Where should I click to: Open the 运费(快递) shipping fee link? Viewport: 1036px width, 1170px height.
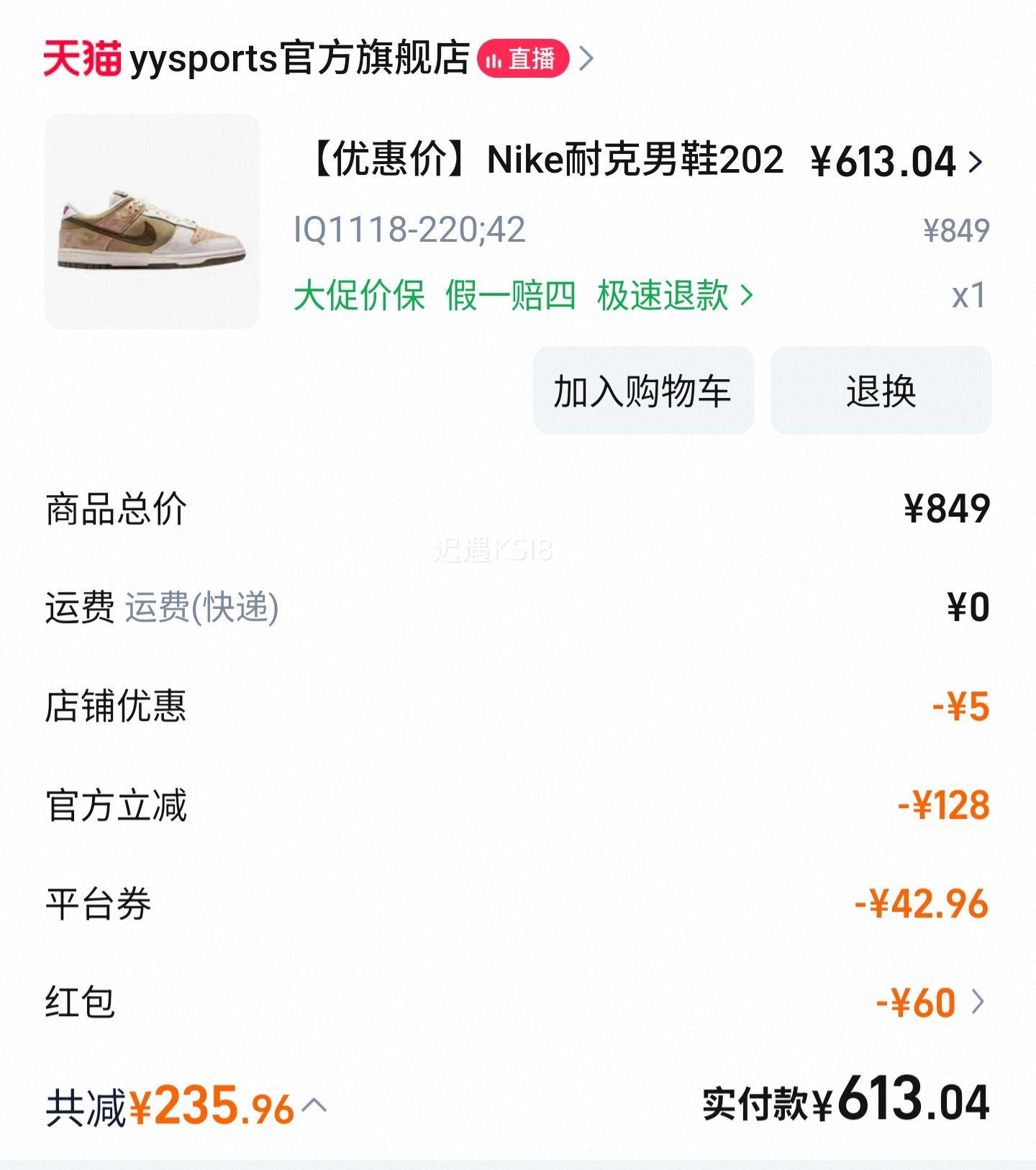(205, 608)
